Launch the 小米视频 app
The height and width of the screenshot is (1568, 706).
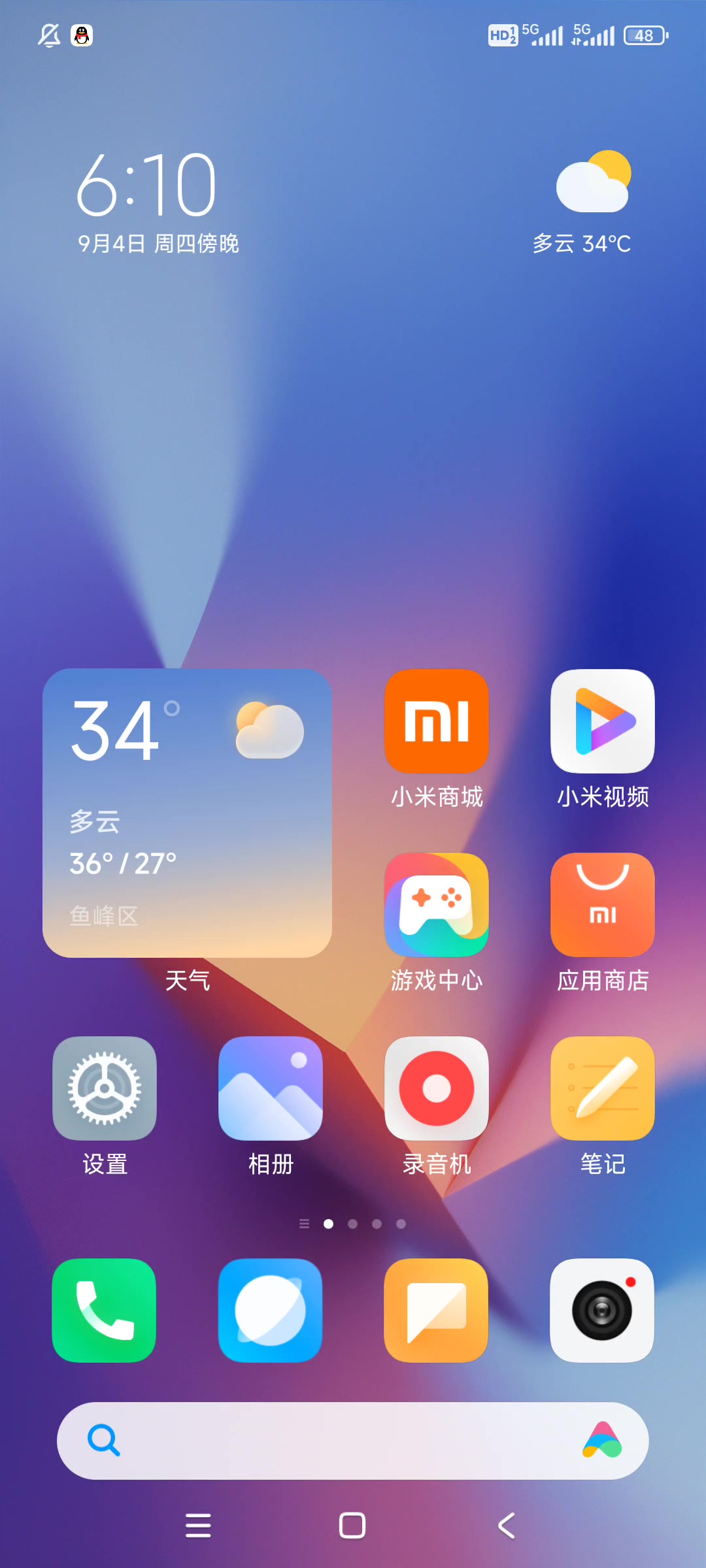click(x=602, y=721)
